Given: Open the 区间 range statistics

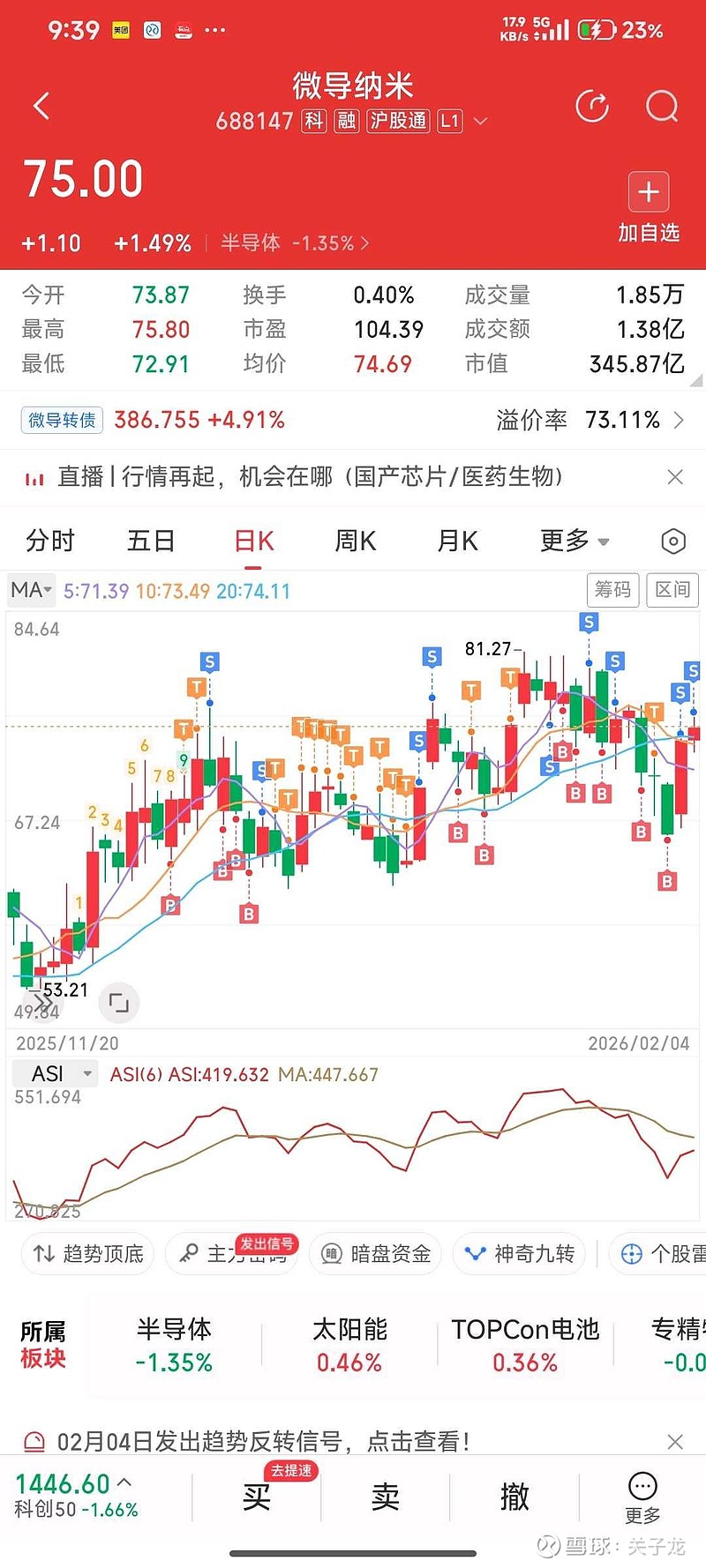Looking at the screenshot, I should 672,589.
